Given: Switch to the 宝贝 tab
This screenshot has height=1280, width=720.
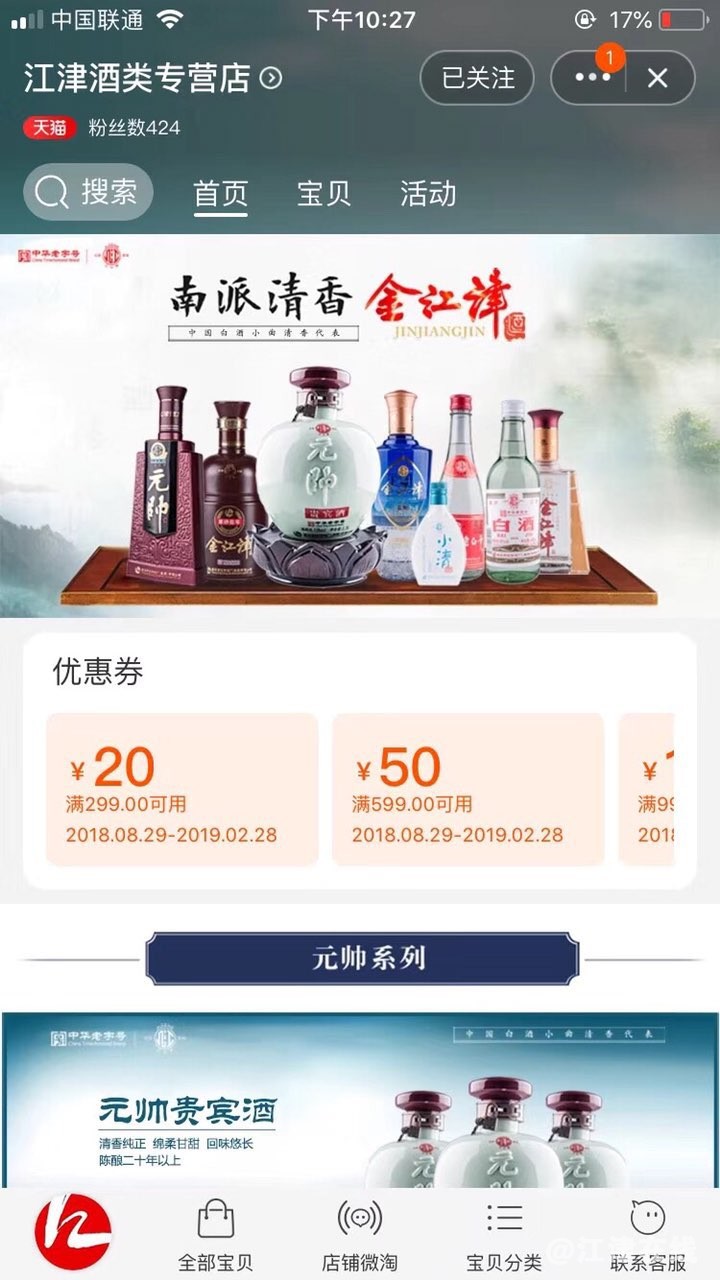Looking at the screenshot, I should (324, 193).
